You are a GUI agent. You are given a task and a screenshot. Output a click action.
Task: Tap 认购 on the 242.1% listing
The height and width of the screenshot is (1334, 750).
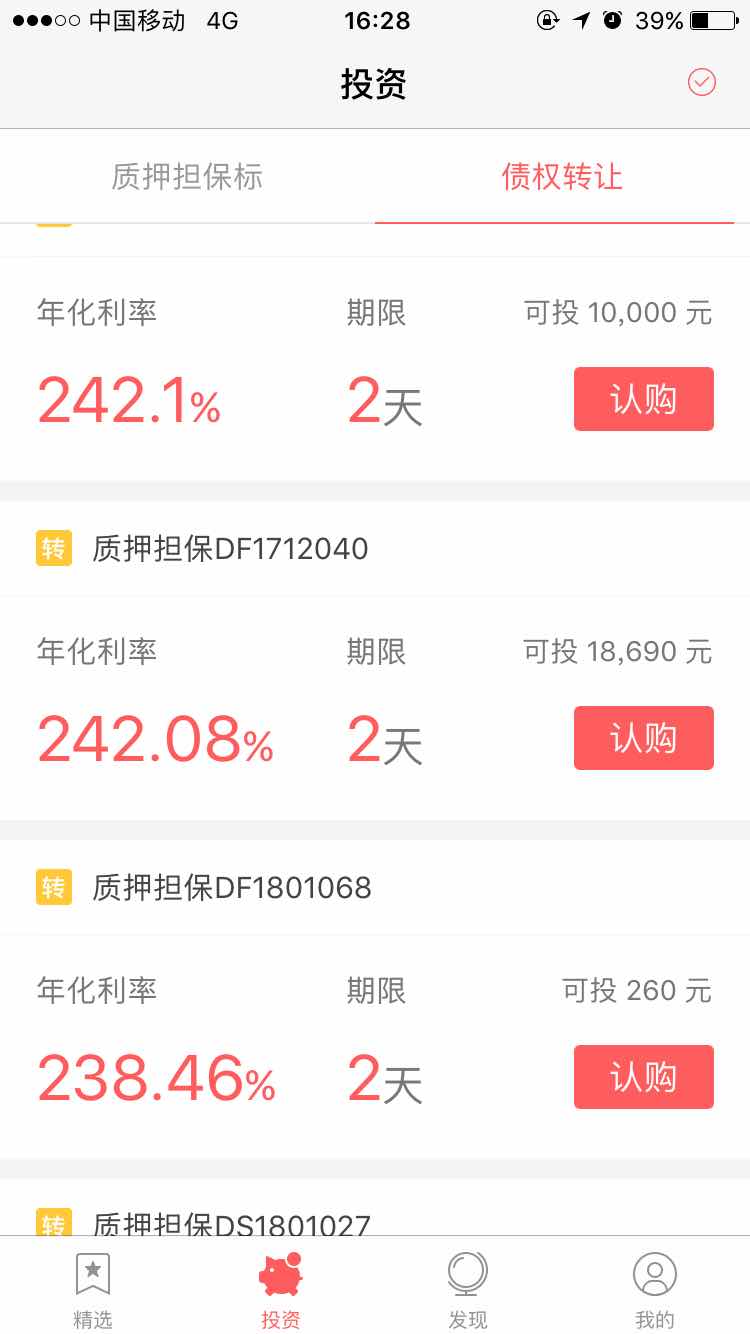[x=643, y=399]
